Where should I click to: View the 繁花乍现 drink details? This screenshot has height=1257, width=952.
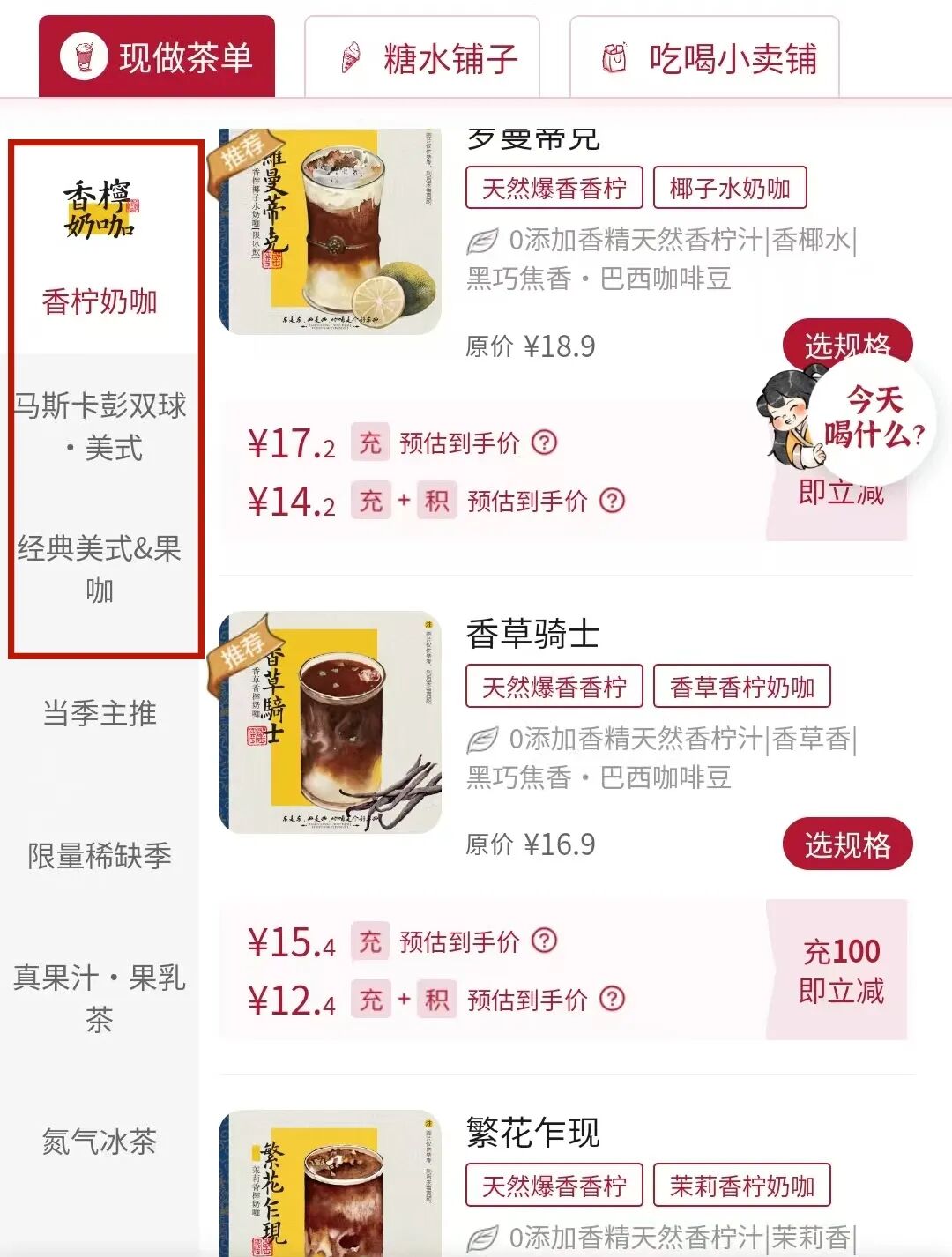coord(532,1133)
